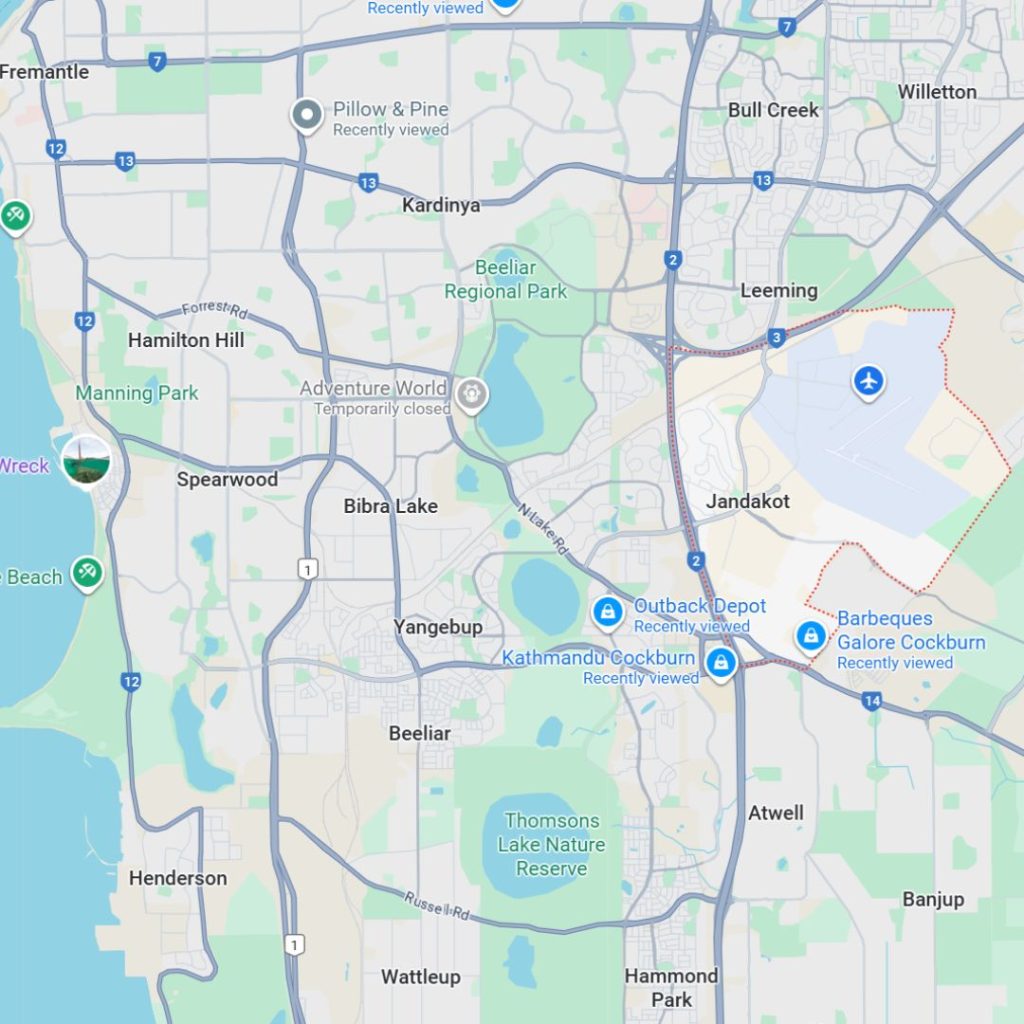Tap the Manning Park label
The width and height of the screenshot is (1024, 1024).
click(x=137, y=393)
